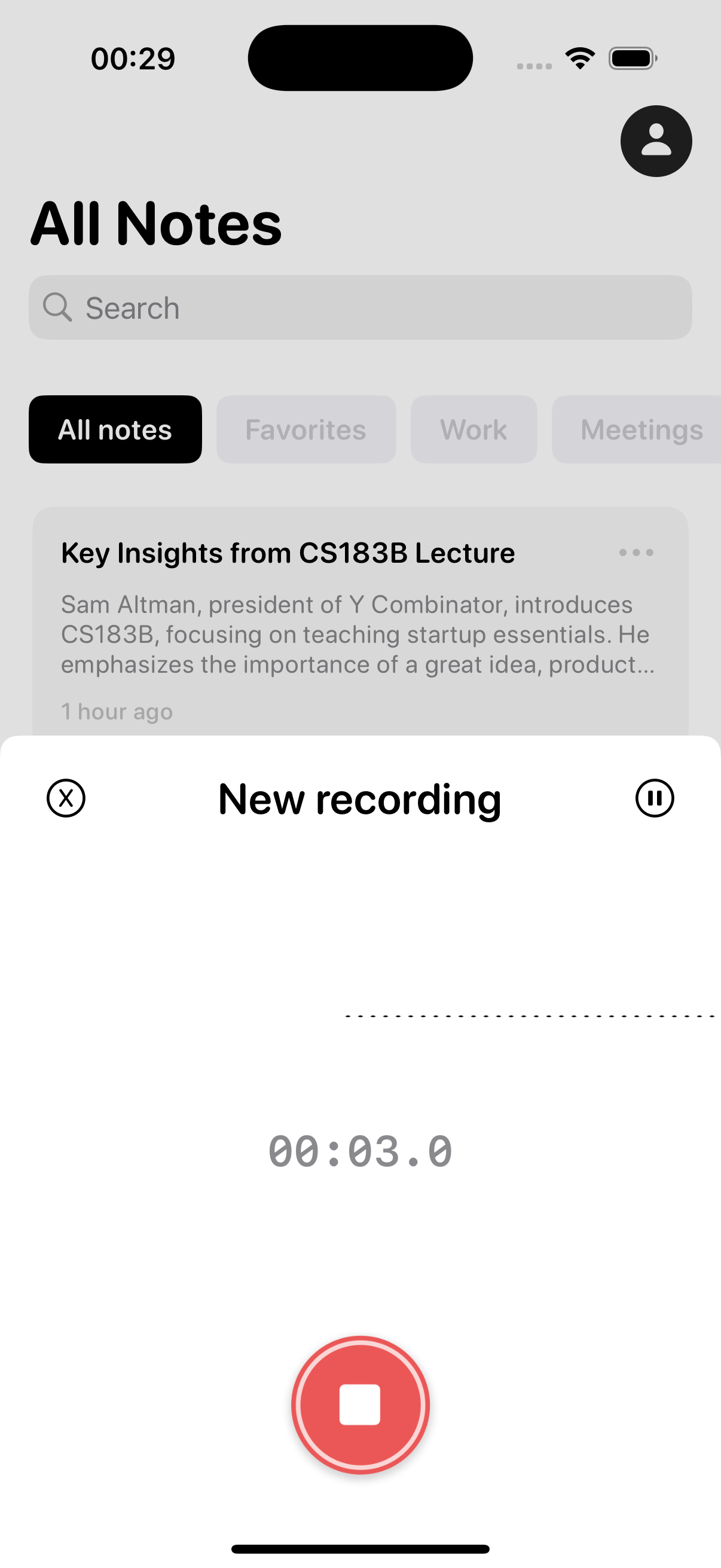Switch to the Favorites filter
This screenshot has width=721, height=1568.
(x=306, y=430)
